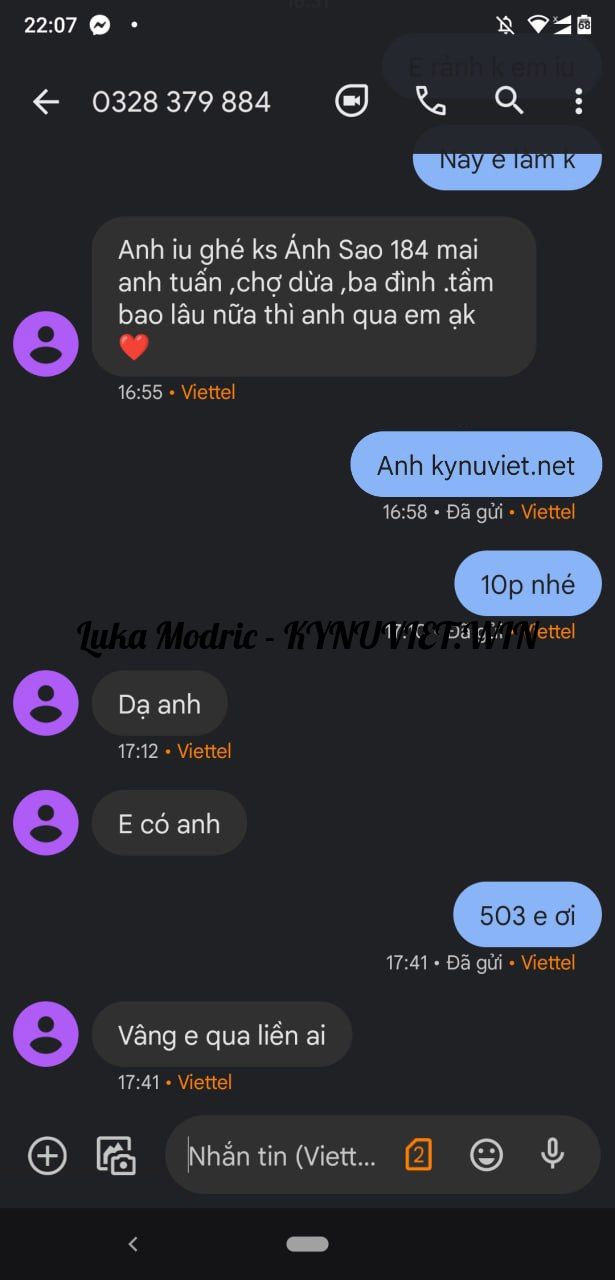The image size is (615, 1280).
Task: Tap the contact avatar beside Dạ anh
Action: coord(46,703)
